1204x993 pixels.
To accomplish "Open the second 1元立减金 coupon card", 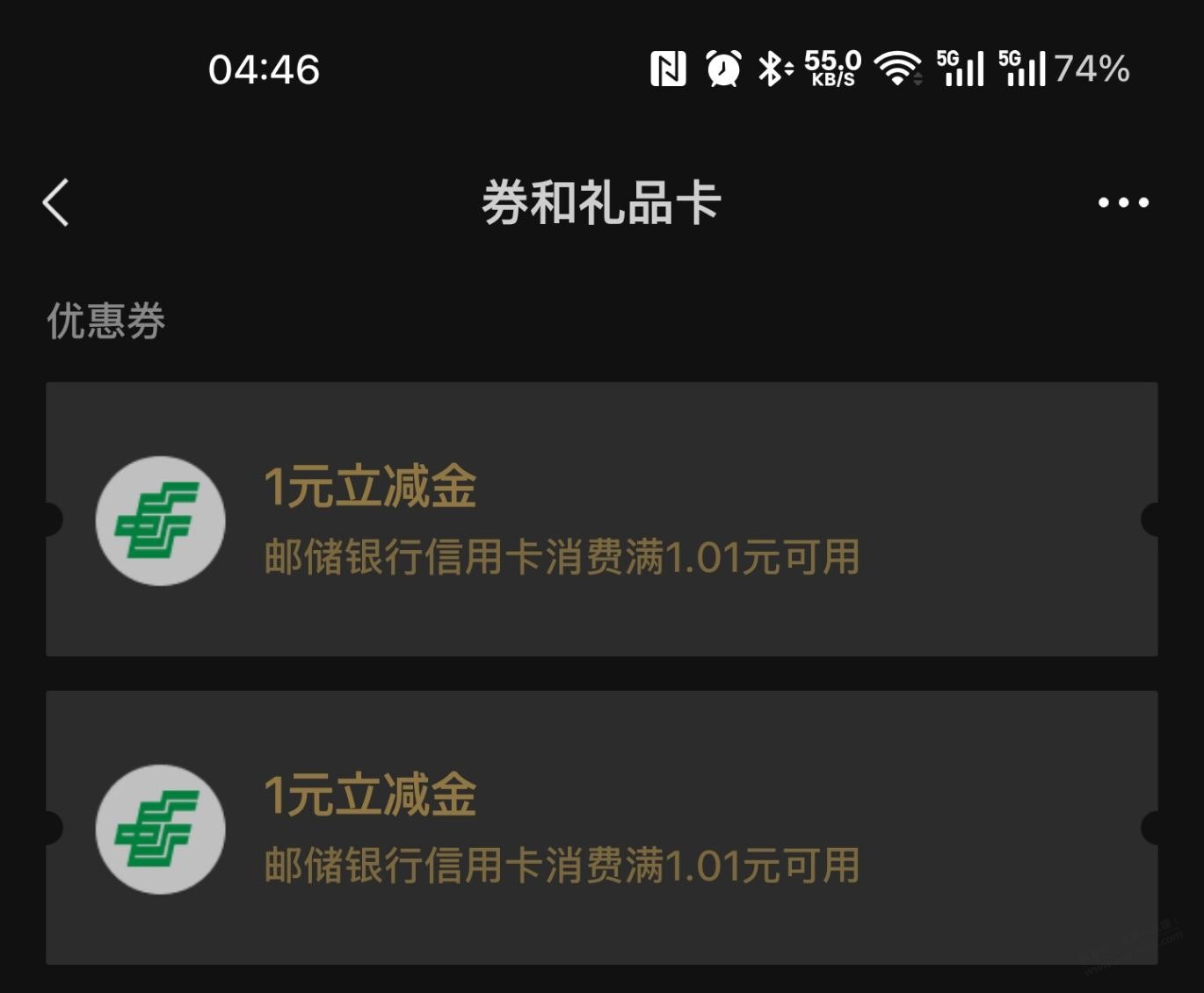I will click(601, 828).
